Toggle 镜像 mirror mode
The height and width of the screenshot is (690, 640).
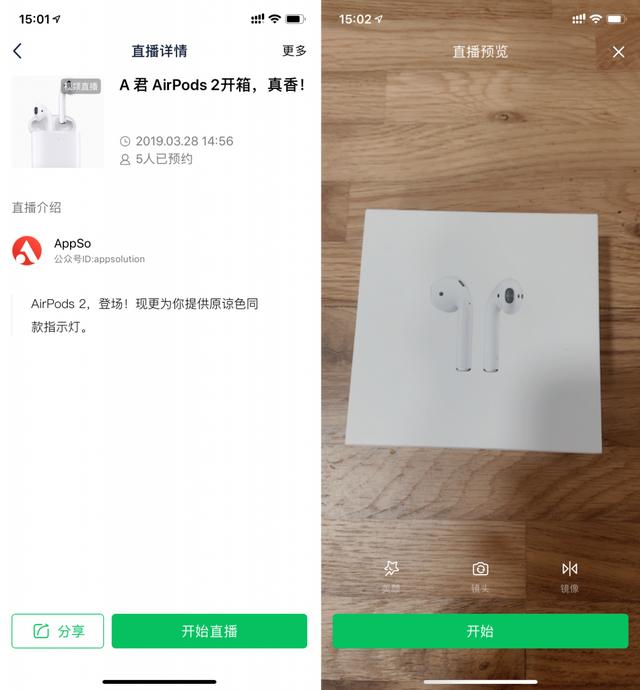(569, 575)
